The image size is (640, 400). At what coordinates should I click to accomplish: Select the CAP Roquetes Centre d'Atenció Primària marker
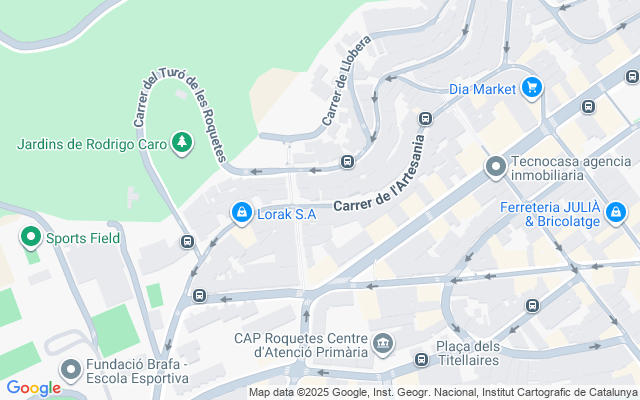tap(383, 345)
